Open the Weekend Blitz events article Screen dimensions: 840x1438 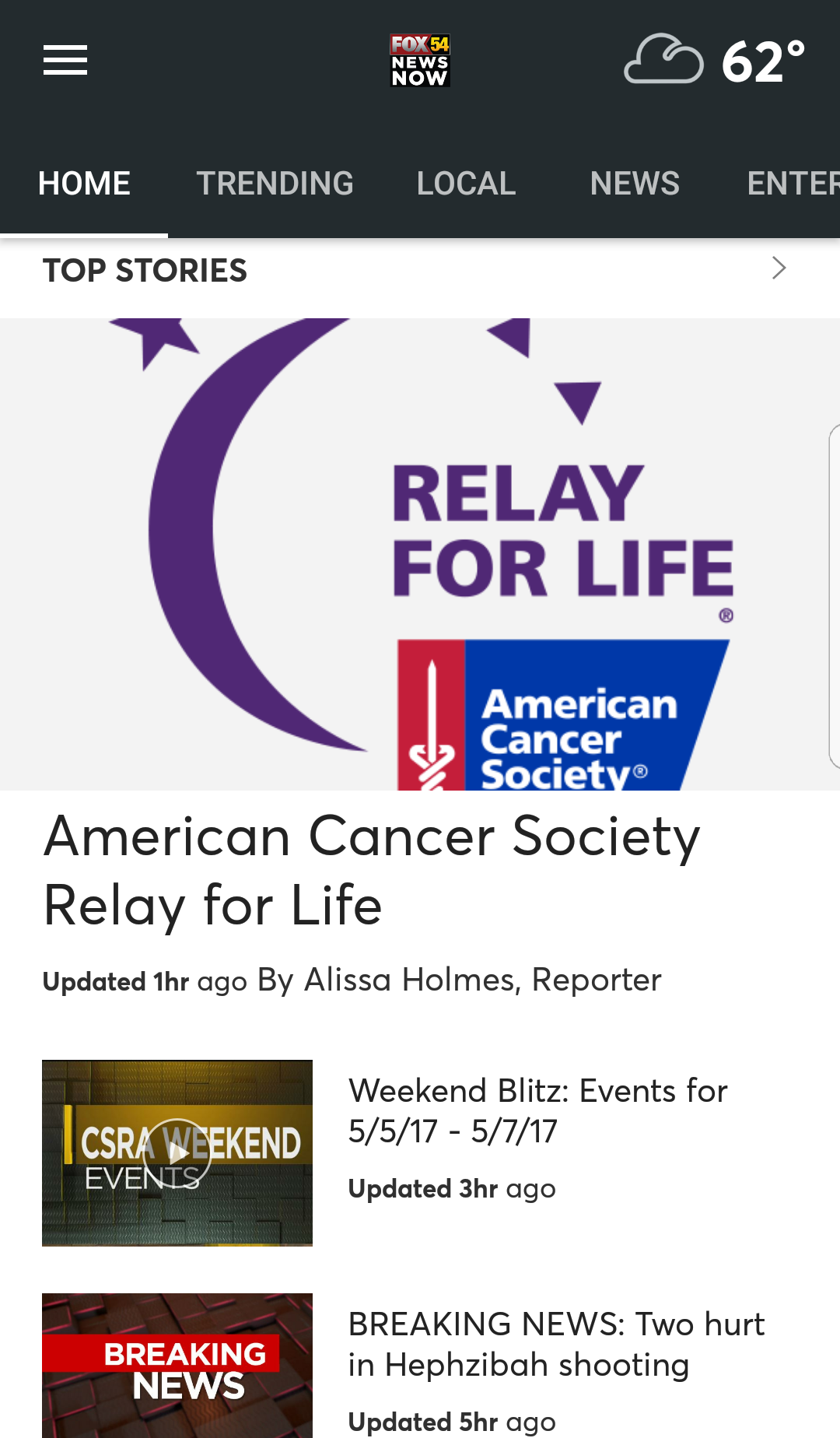click(538, 1111)
